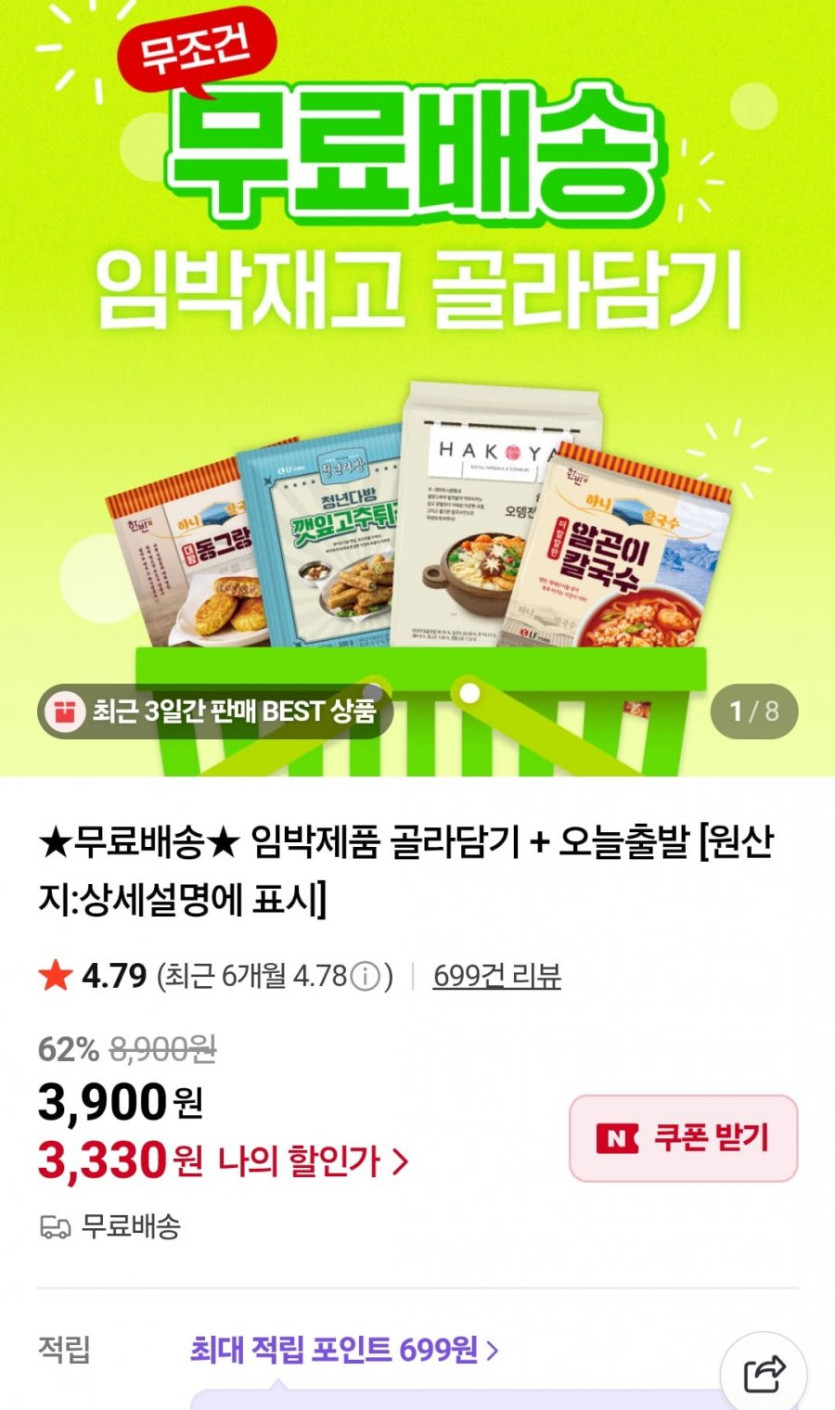Viewport: 835px width, 1410px height.
Task: Tap the rating info icon next to 4.78
Action: (x=367, y=976)
